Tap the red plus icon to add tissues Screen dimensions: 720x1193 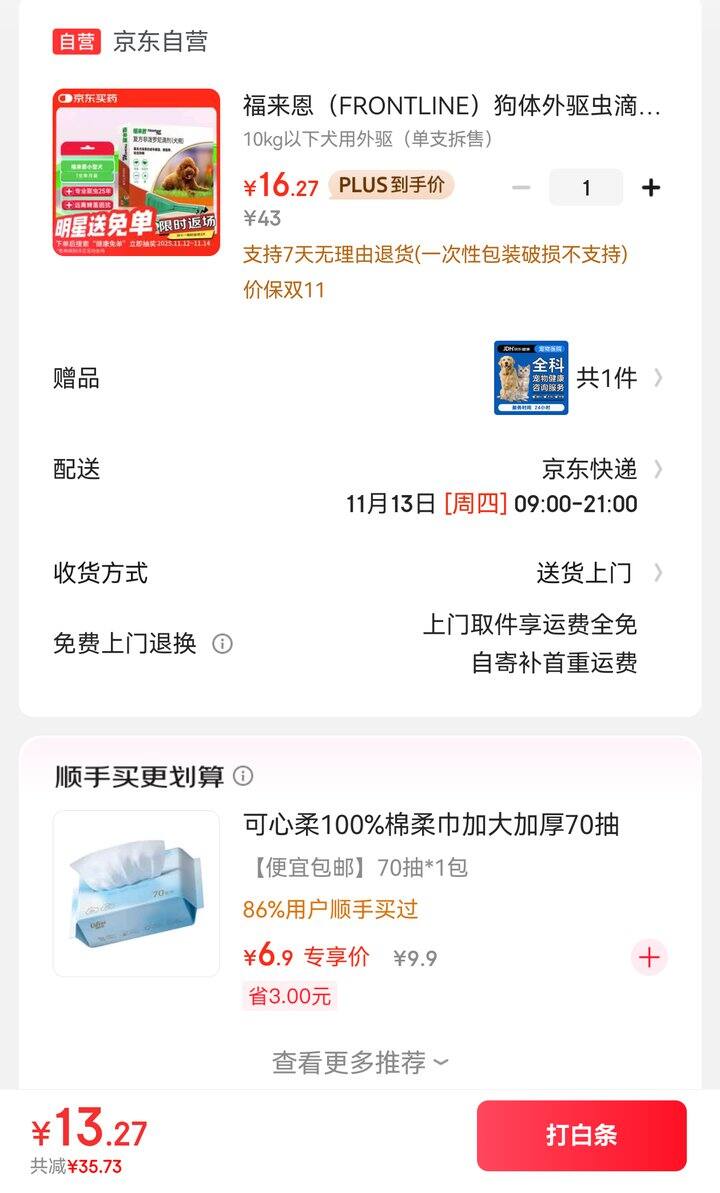pos(650,957)
